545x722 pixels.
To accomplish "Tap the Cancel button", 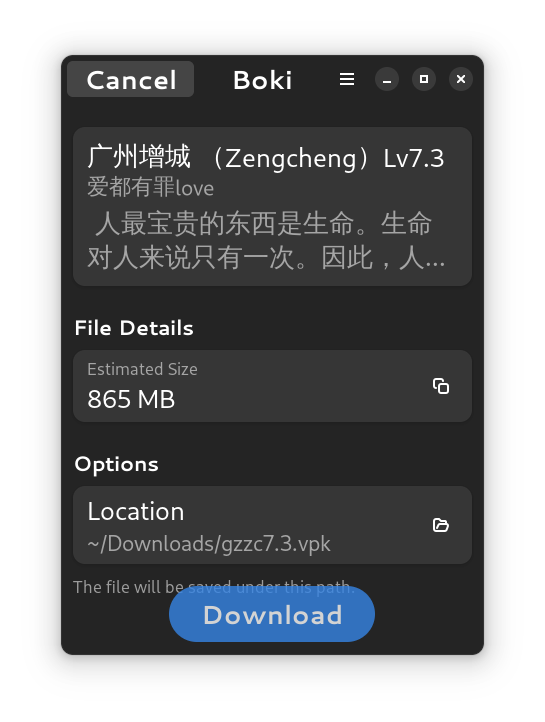I will click(x=130, y=79).
